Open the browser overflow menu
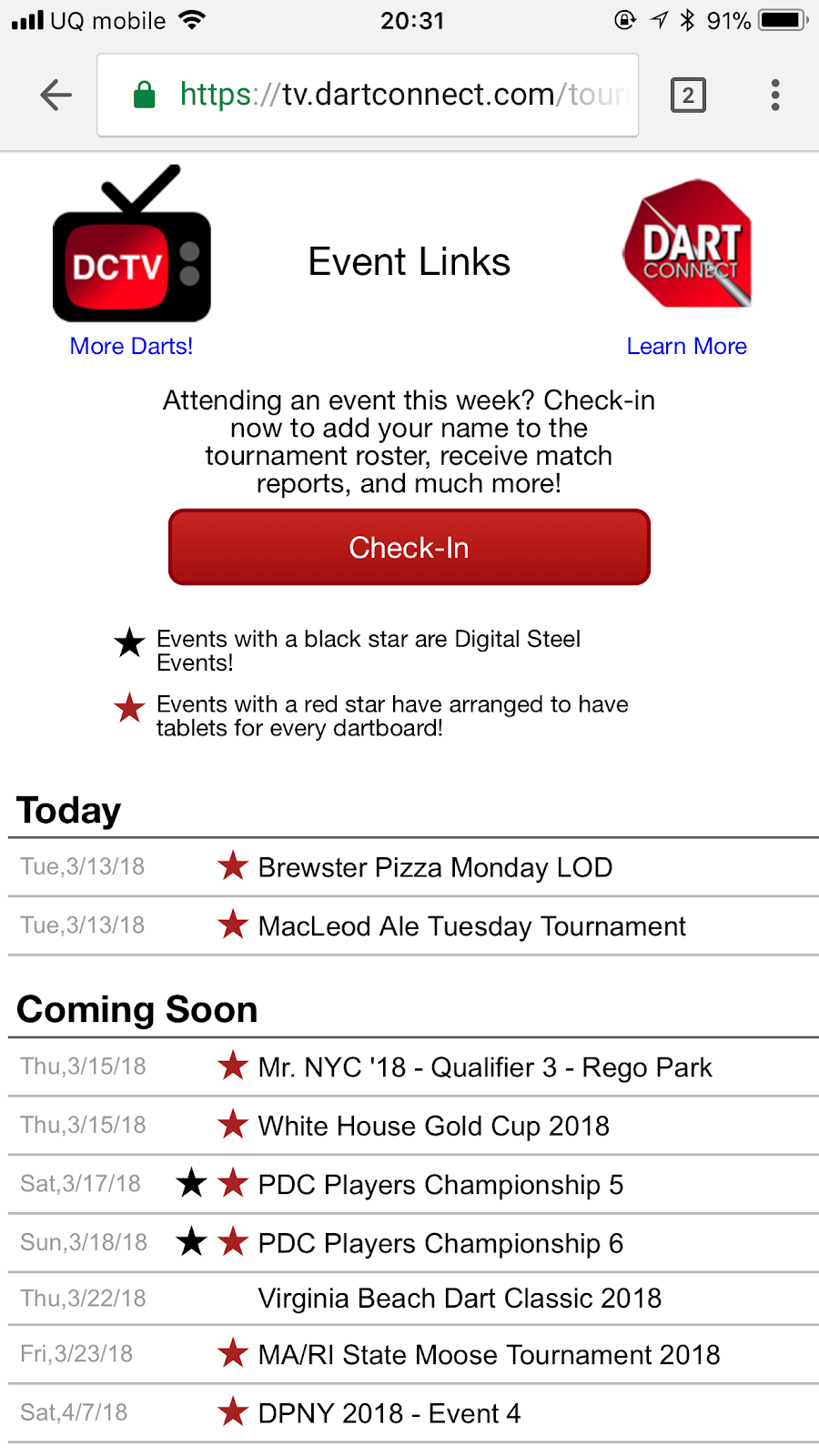Image resolution: width=819 pixels, height=1456 pixels. pos(775,95)
